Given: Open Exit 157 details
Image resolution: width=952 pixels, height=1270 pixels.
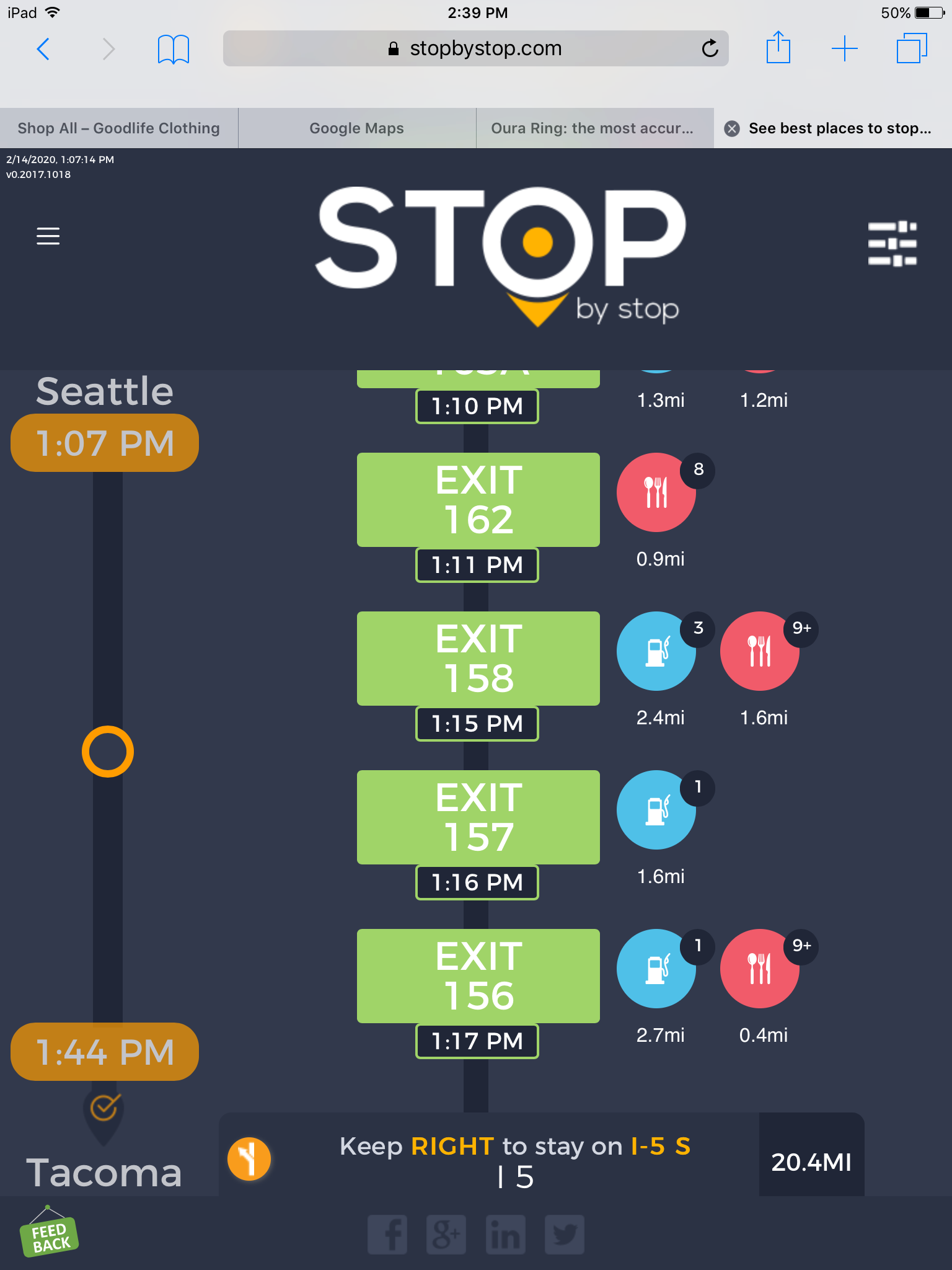Looking at the screenshot, I should pos(478,817).
